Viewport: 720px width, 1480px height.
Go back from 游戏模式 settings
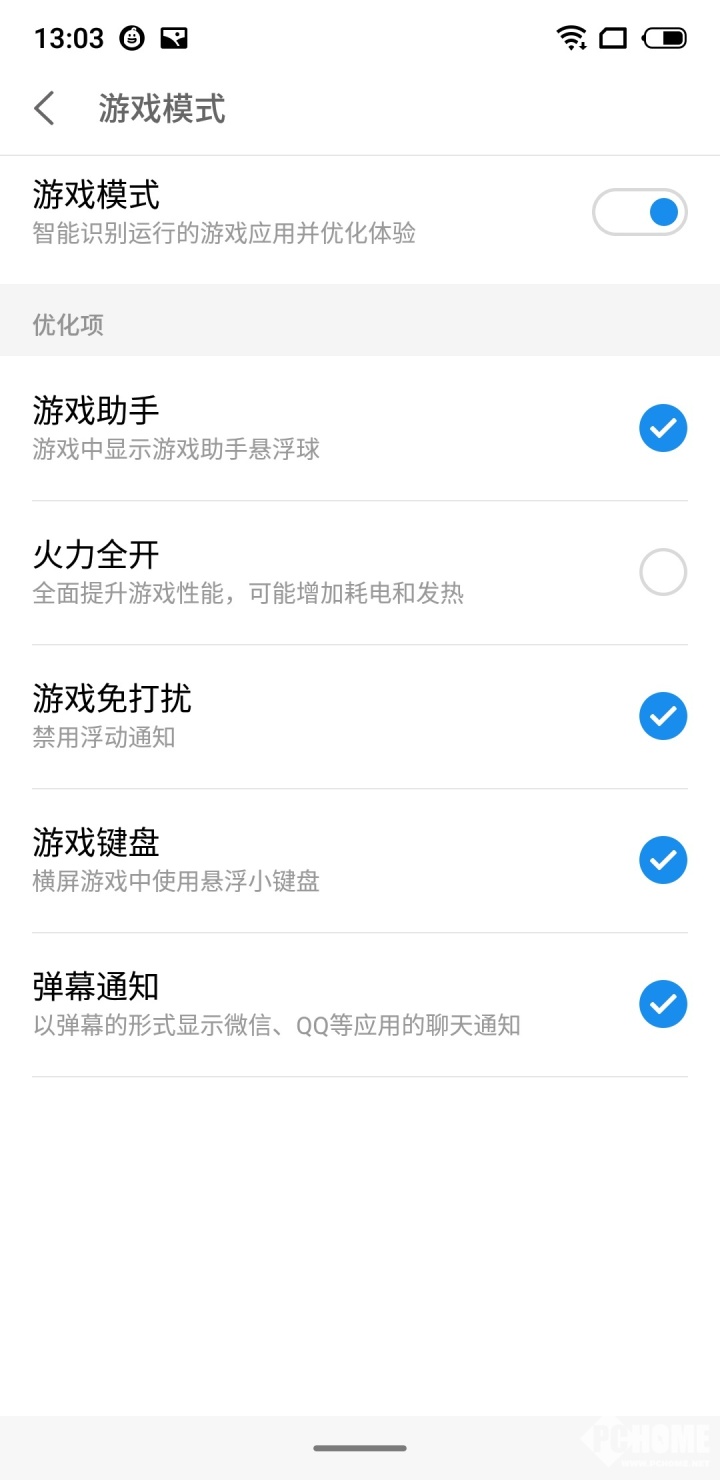tap(44, 108)
